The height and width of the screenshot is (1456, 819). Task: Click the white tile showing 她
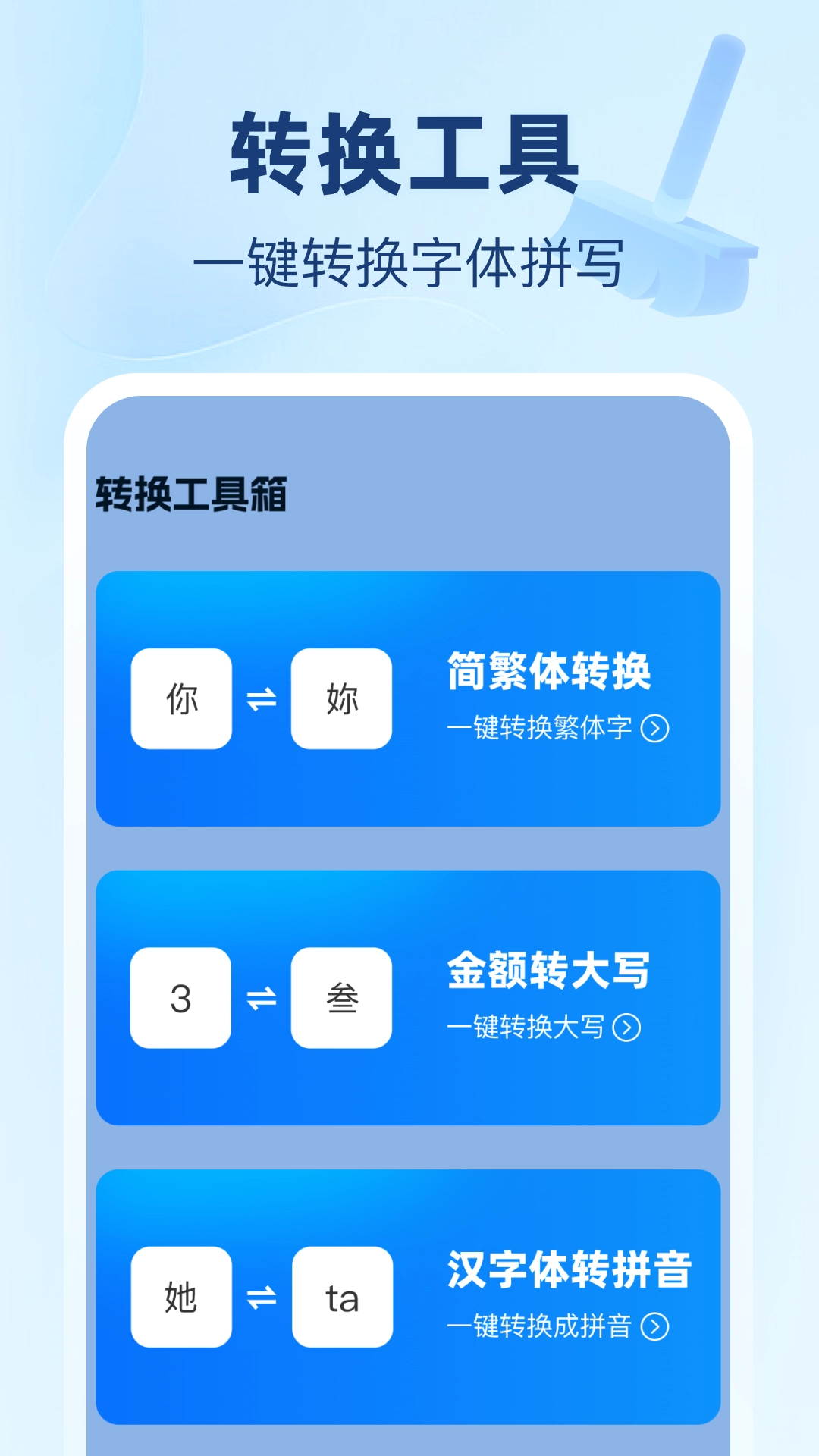click(x=181, y=1298)
